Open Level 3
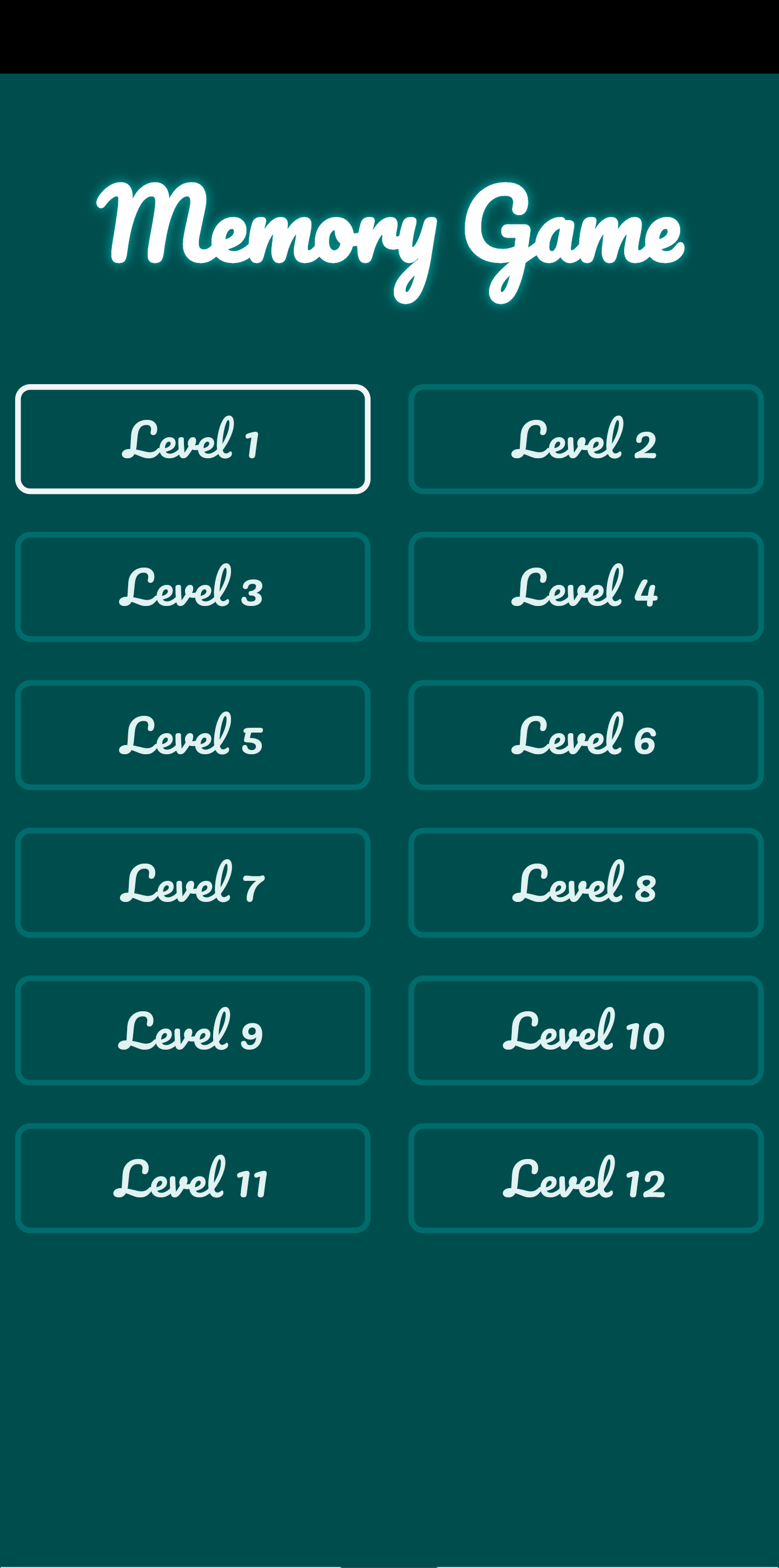779x1568 pixels. tap(193, 587)
